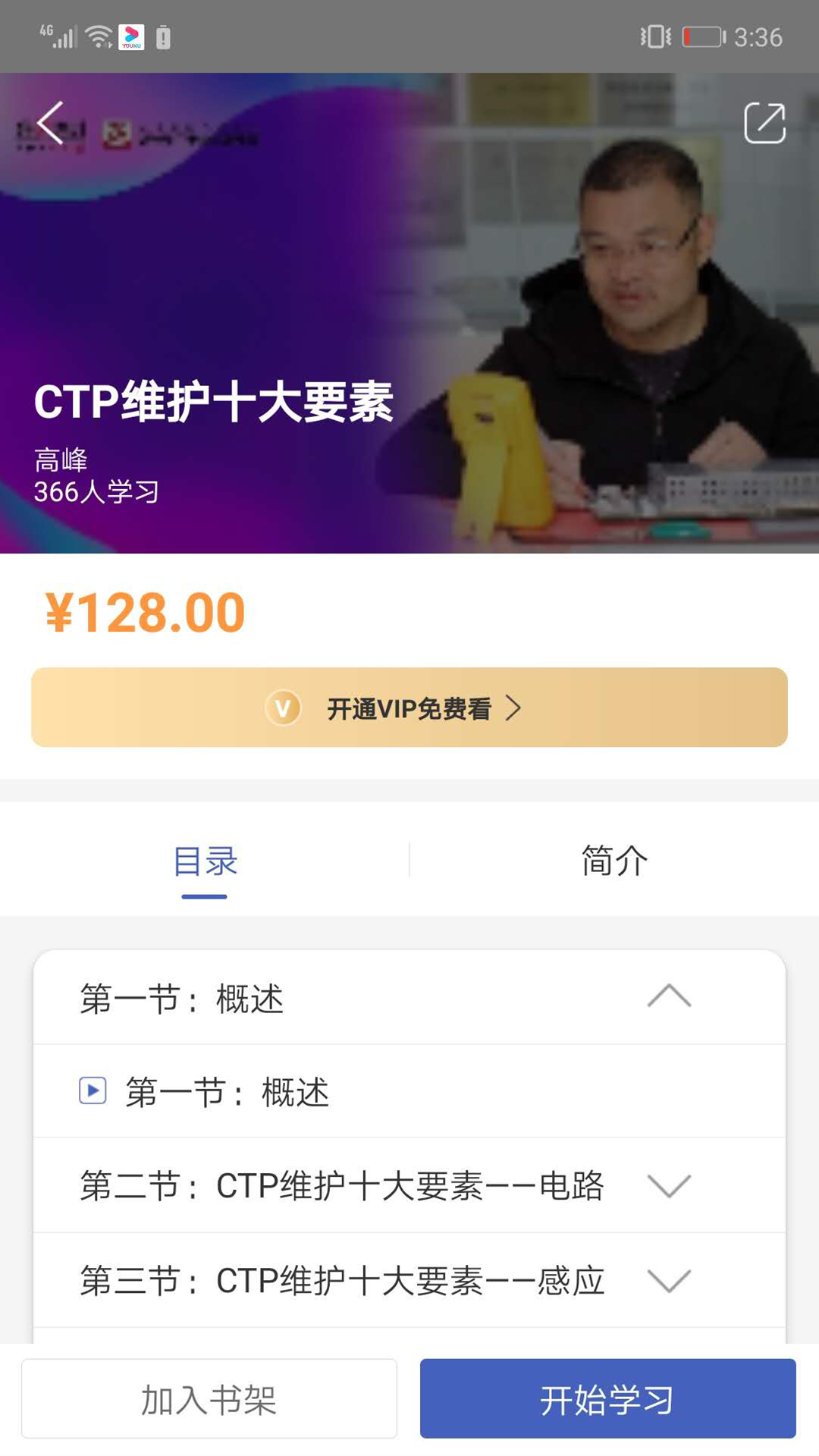Tap the vibrate mode icon in the status bar
Viewport: 819px width, 1456px height.
[x=654, y=35]
